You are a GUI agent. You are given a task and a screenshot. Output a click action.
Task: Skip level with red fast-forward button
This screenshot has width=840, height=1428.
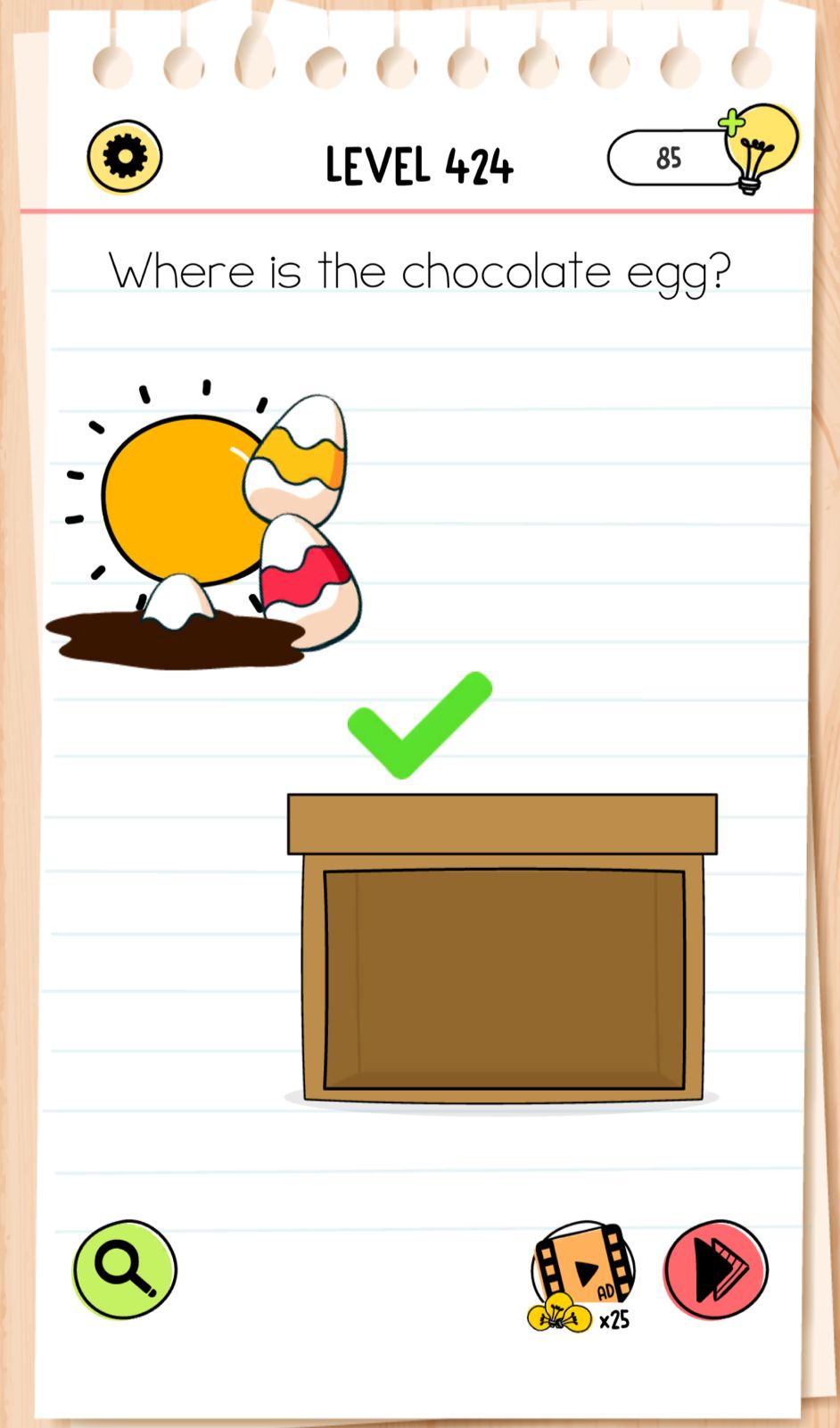716,1268
